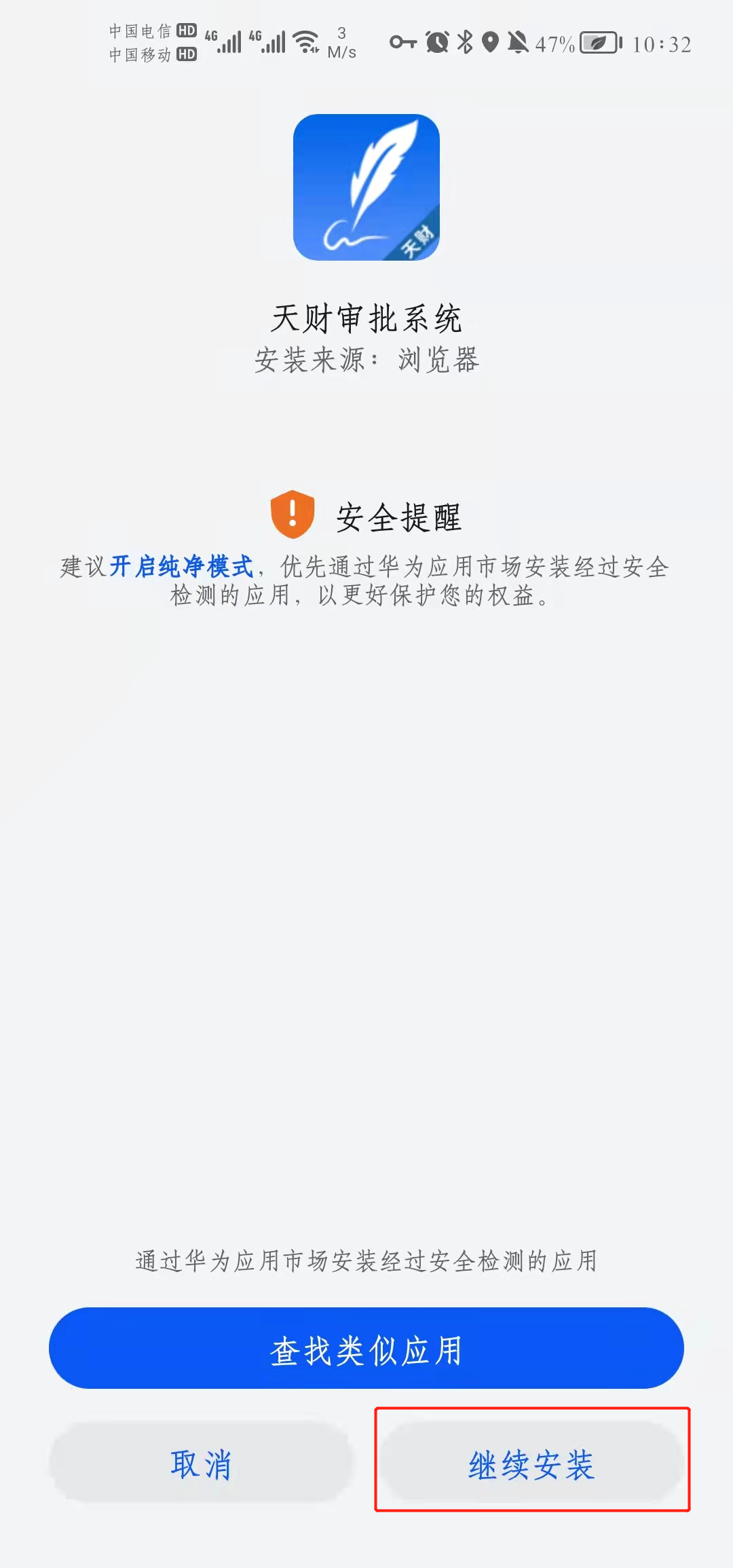The height and width of the screenshot is (1568, 733).
Task: Choose 继续安装 to continue installing
Action: pos(531,1463)
